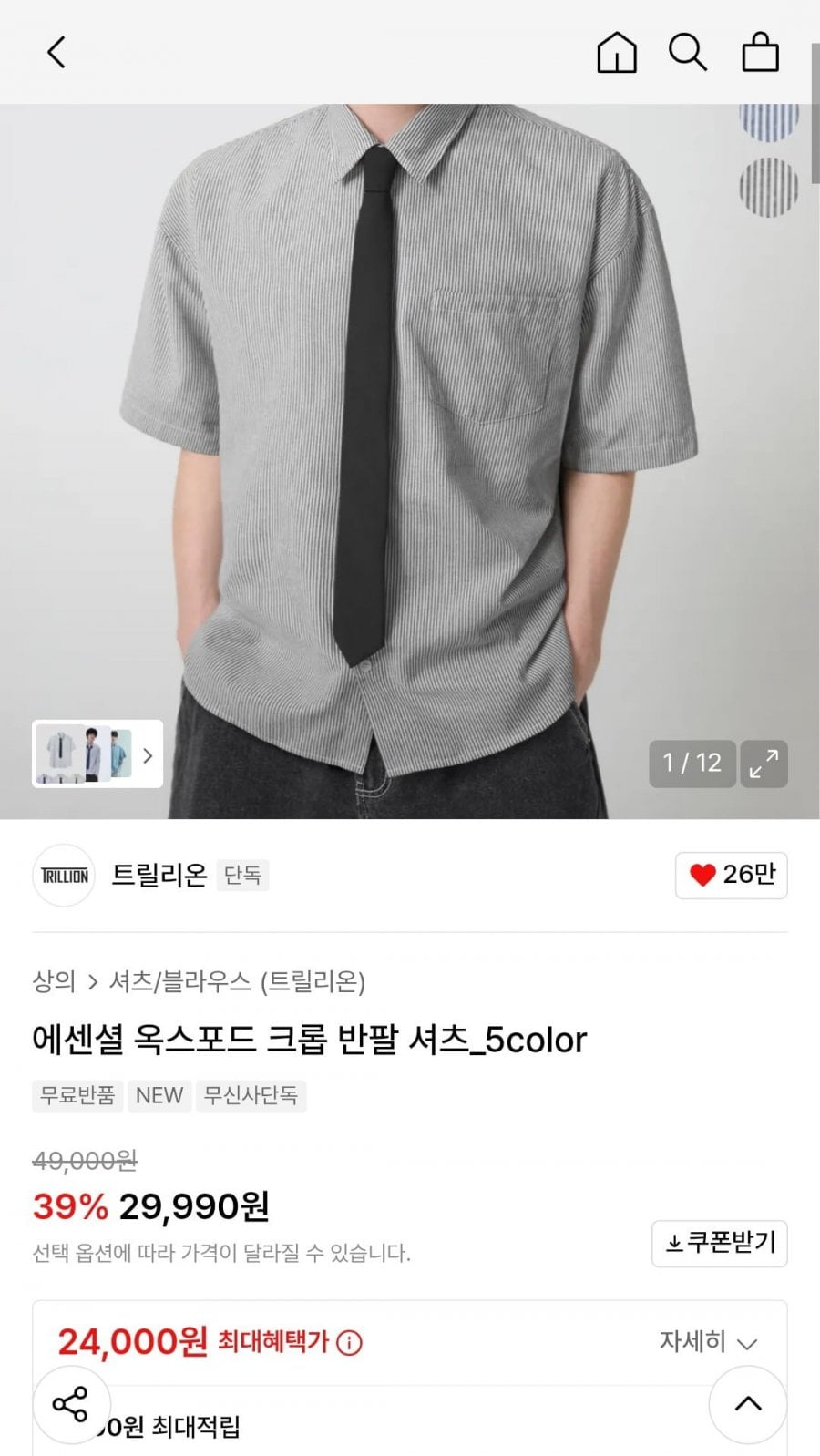Jump back to the top

(748, 1404)
